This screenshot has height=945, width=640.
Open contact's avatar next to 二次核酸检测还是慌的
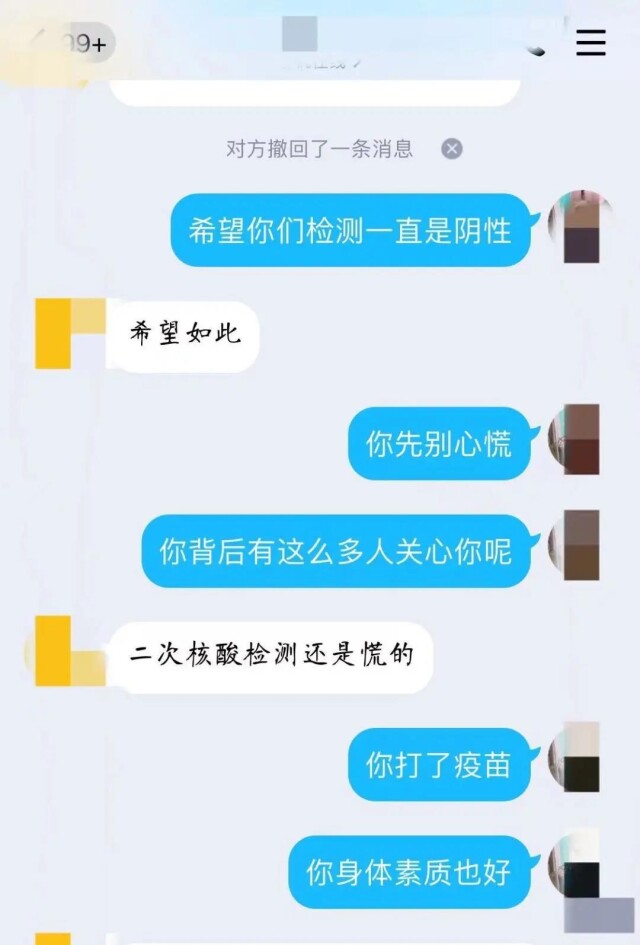pyautogui.click(x=67, y=651)
